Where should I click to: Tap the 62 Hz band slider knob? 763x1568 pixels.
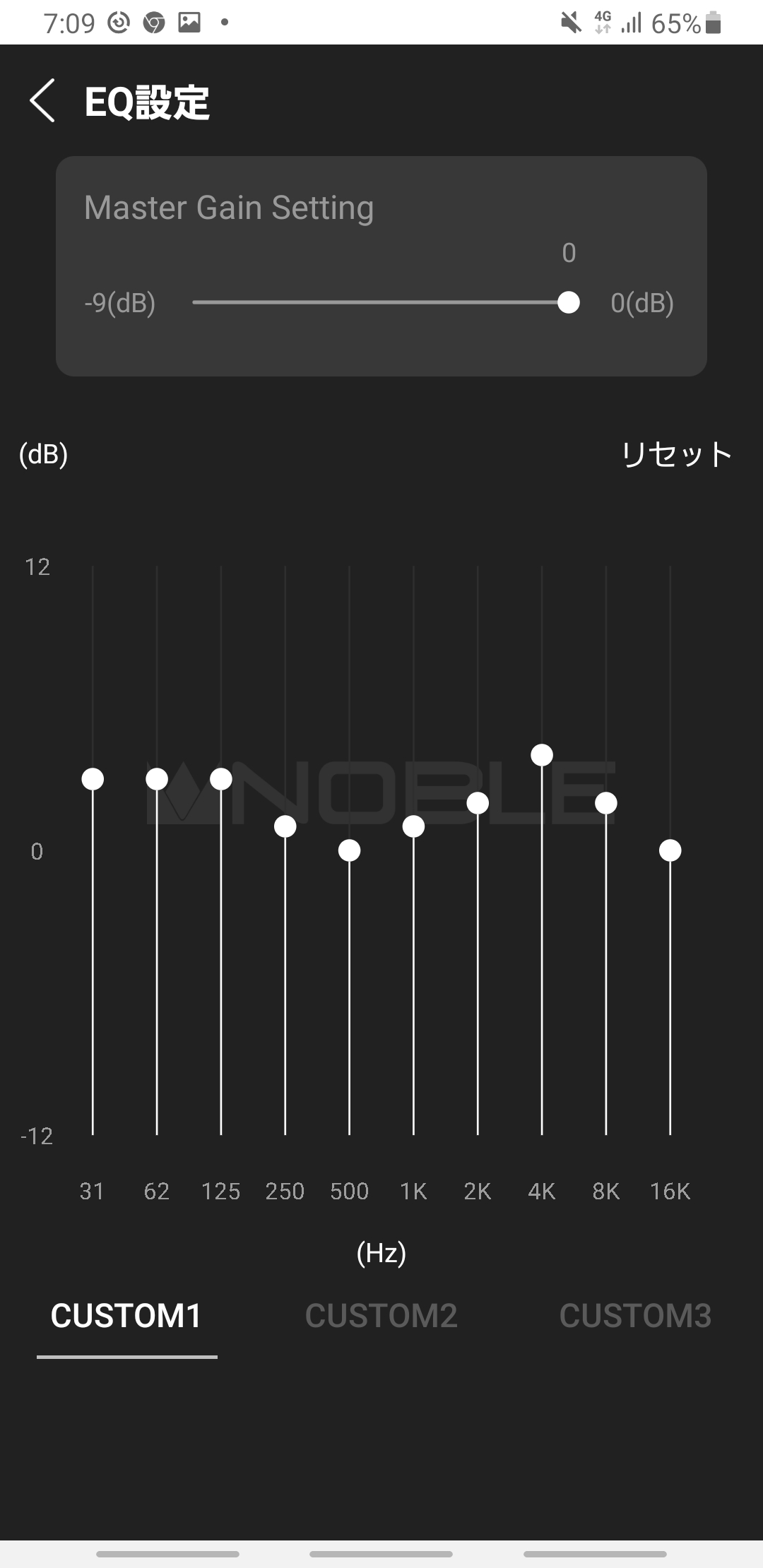point(157,779)
